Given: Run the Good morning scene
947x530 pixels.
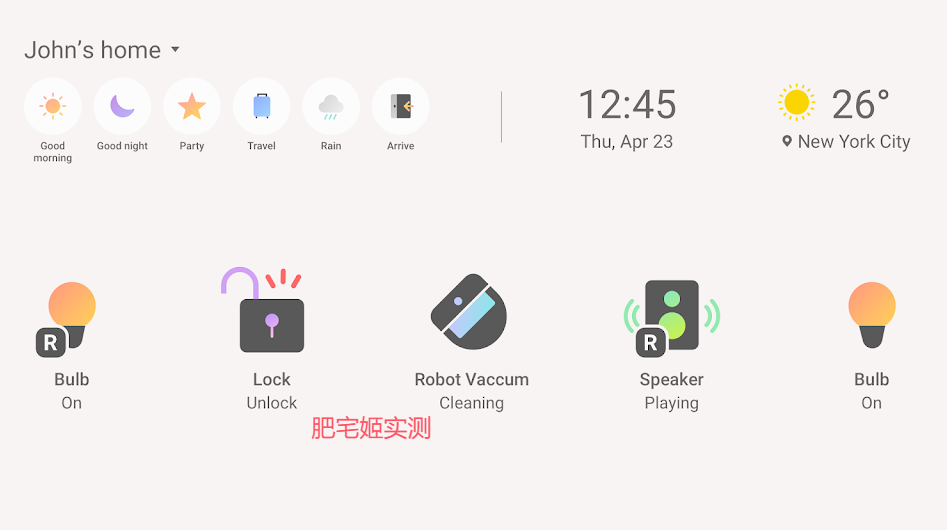Looking at the screenshot, I should [x=53, y=107].
